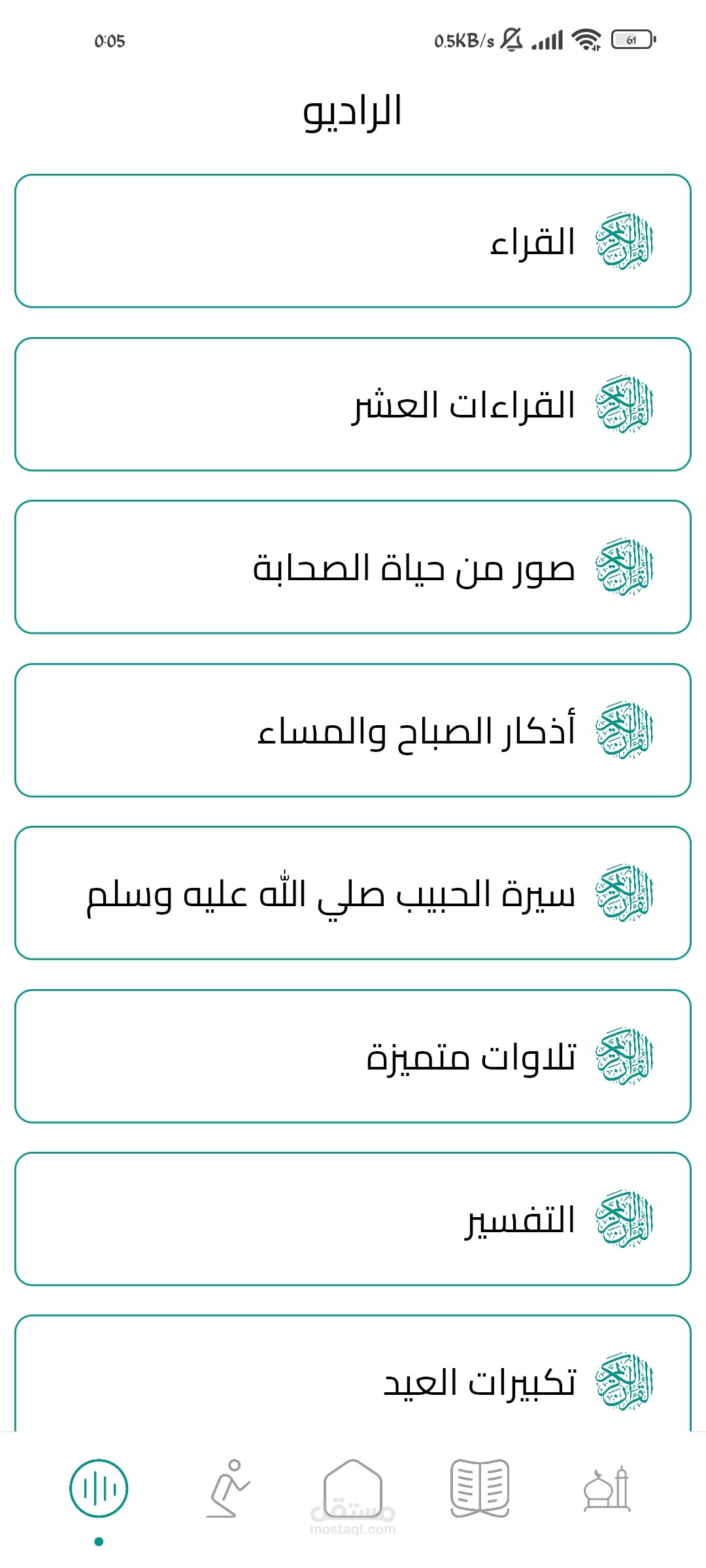This screenshot has height=1568, width=706.
Task: Open أذكار الصباح والمساء radio
Action: pyautogui.click(x=353, y=730)
